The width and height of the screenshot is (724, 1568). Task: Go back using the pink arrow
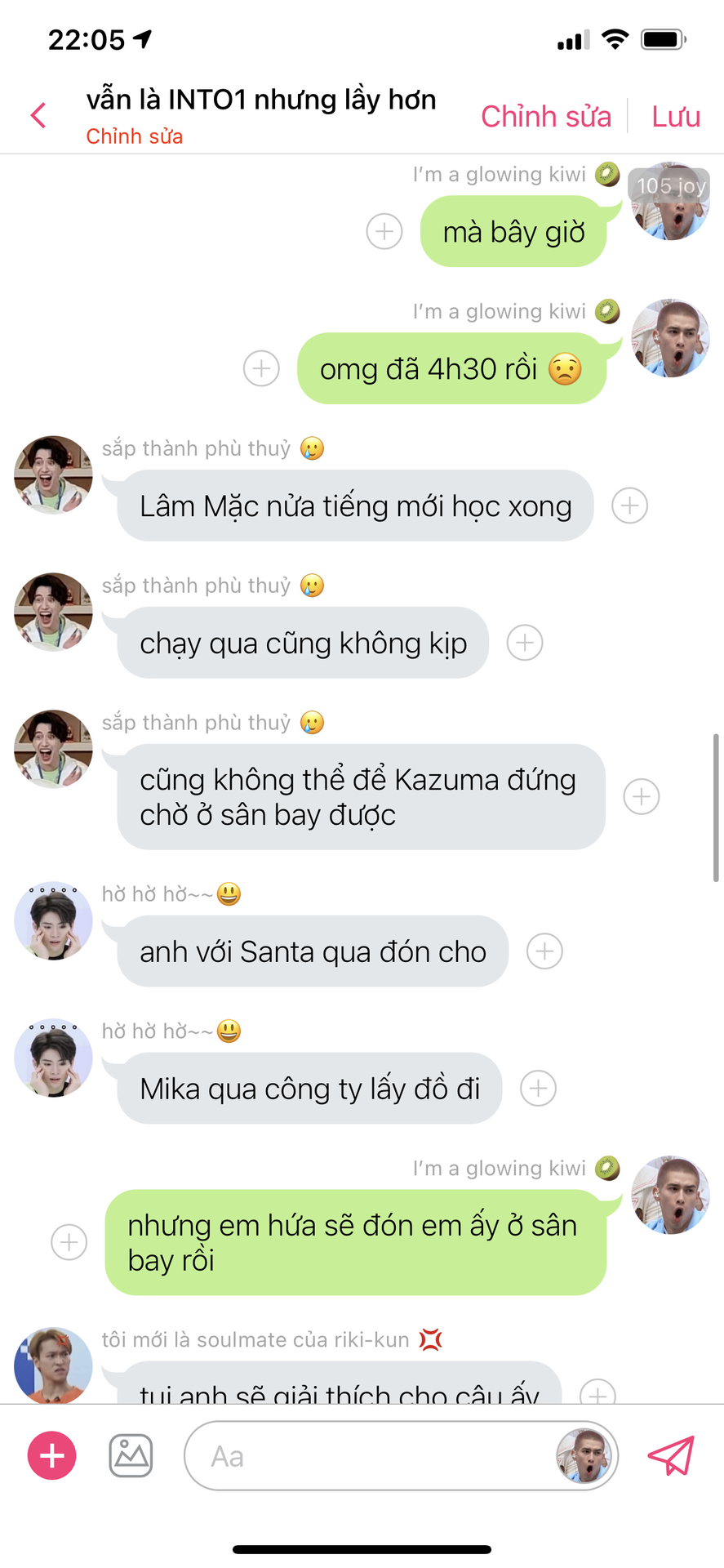click(x=38, y=115)
